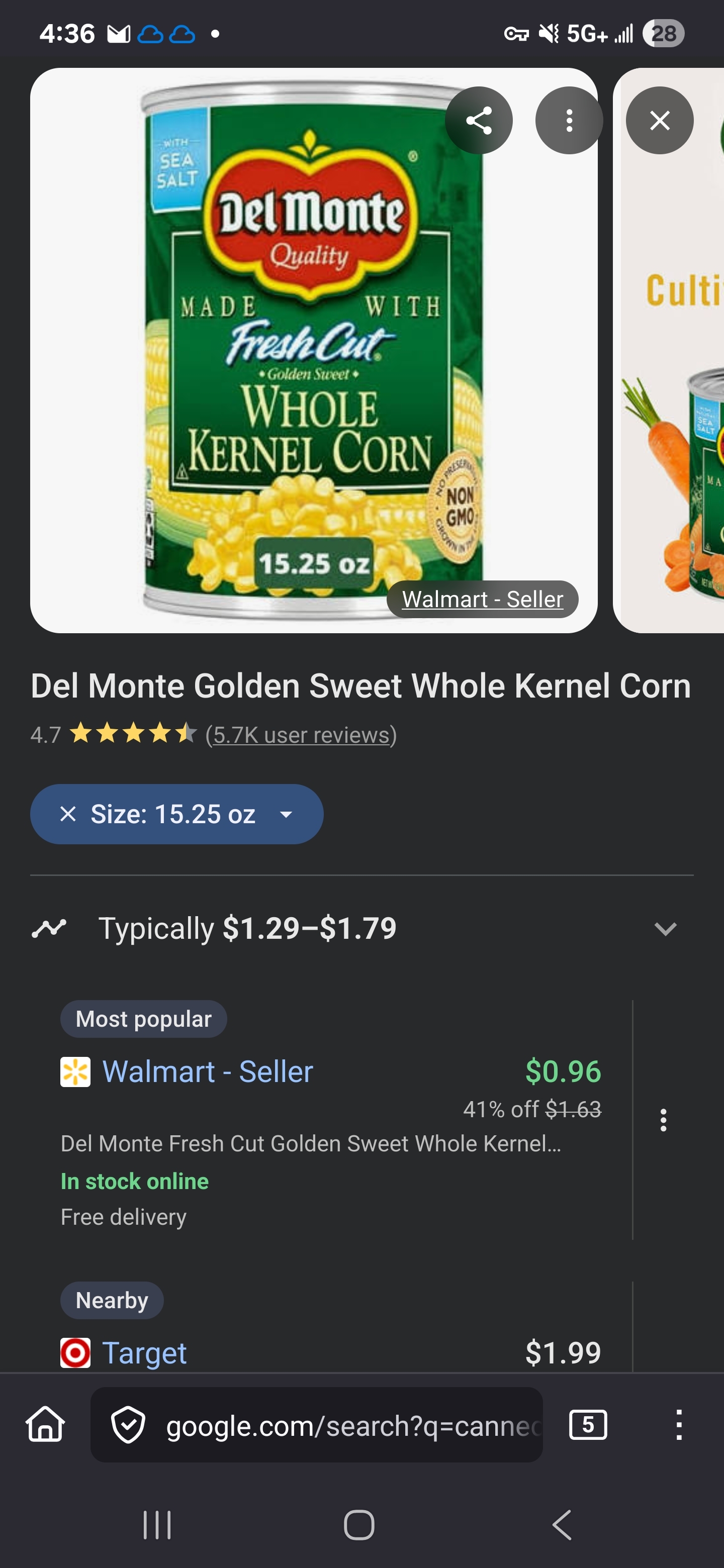Open the browser's three-dot menu
The image size is (724, 1568).
click(678, 1425)
